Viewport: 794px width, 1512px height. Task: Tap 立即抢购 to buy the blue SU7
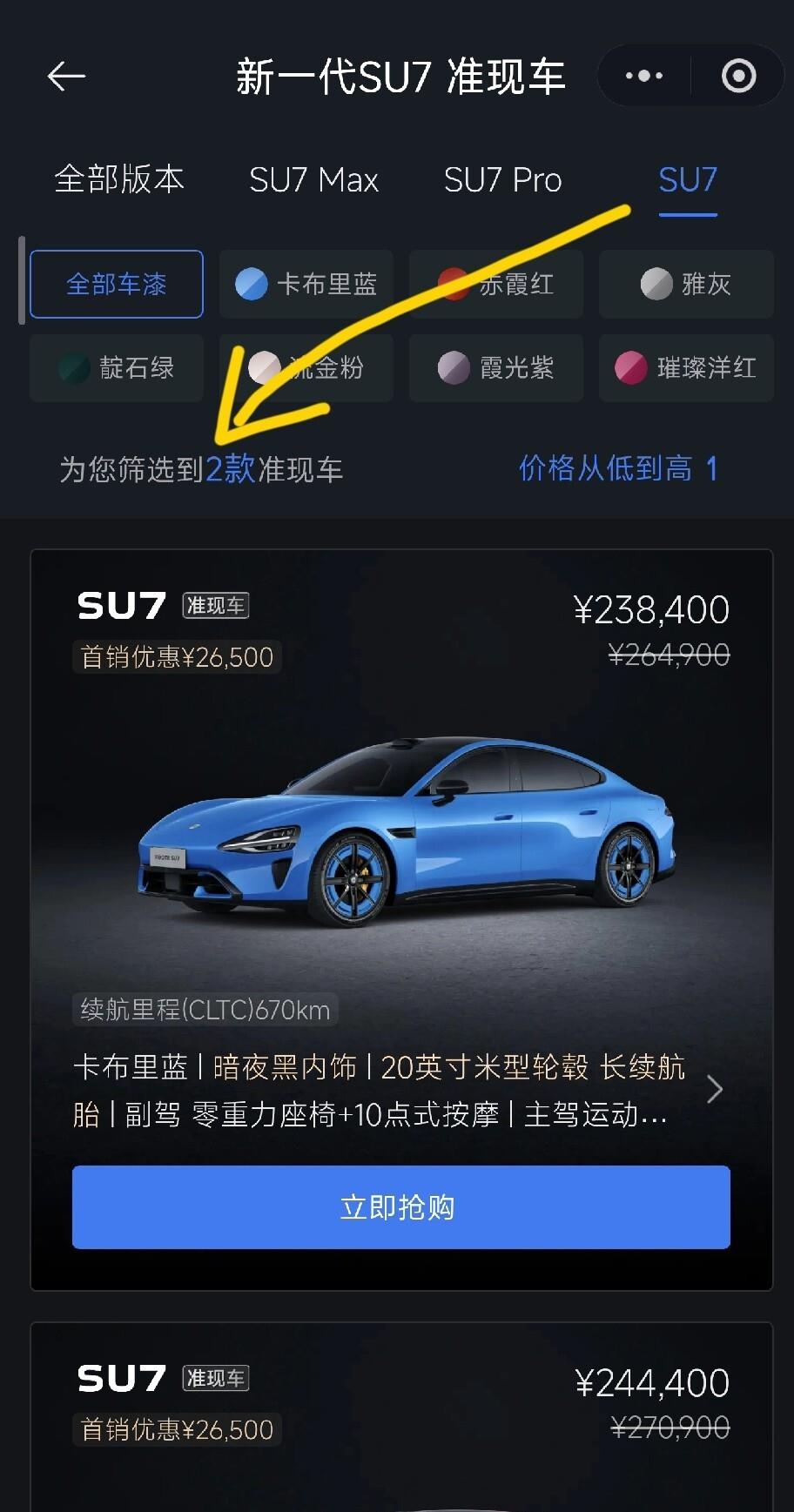[400, 1207]
